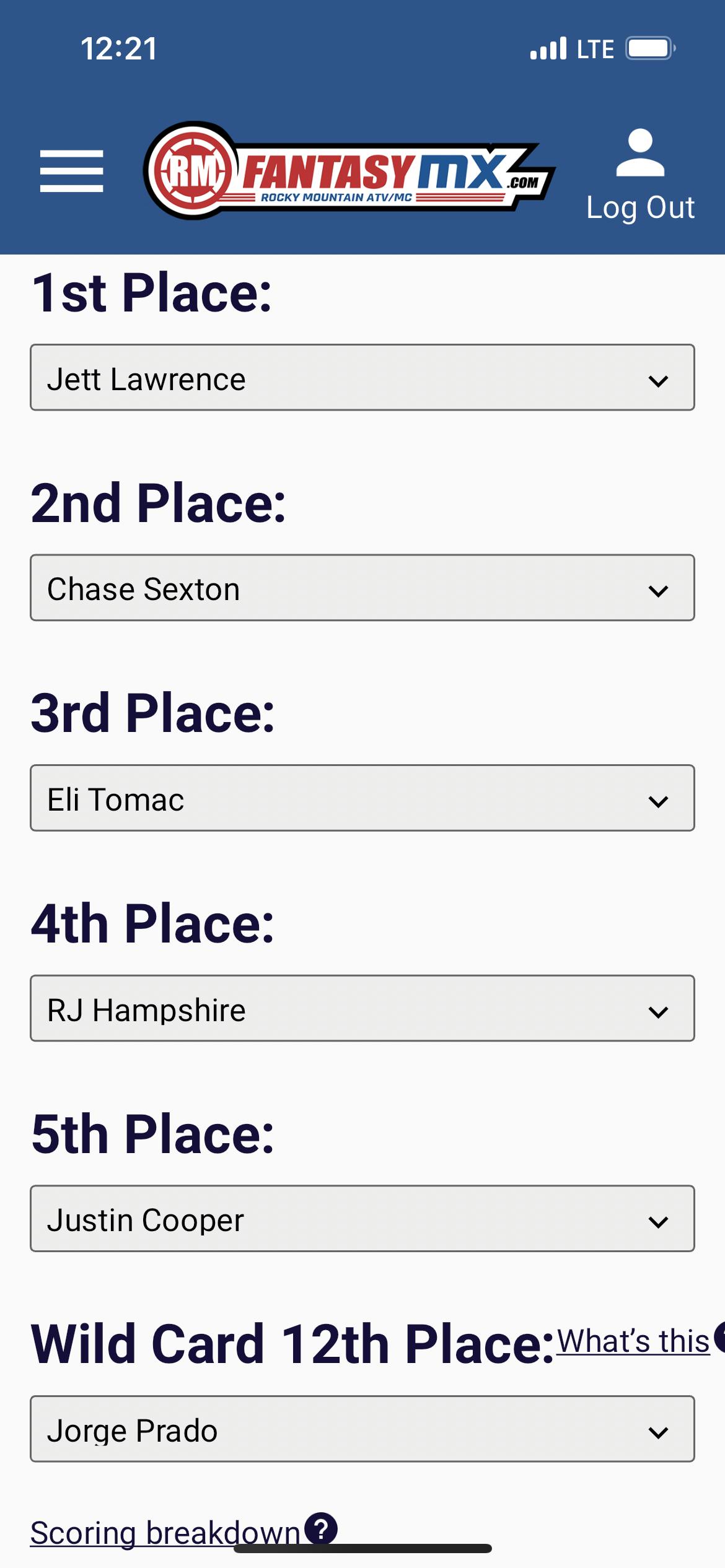725x1568 pixels.
Task: Change the 1st Place pick Jett Lawrence
Action: pos(362,377)
